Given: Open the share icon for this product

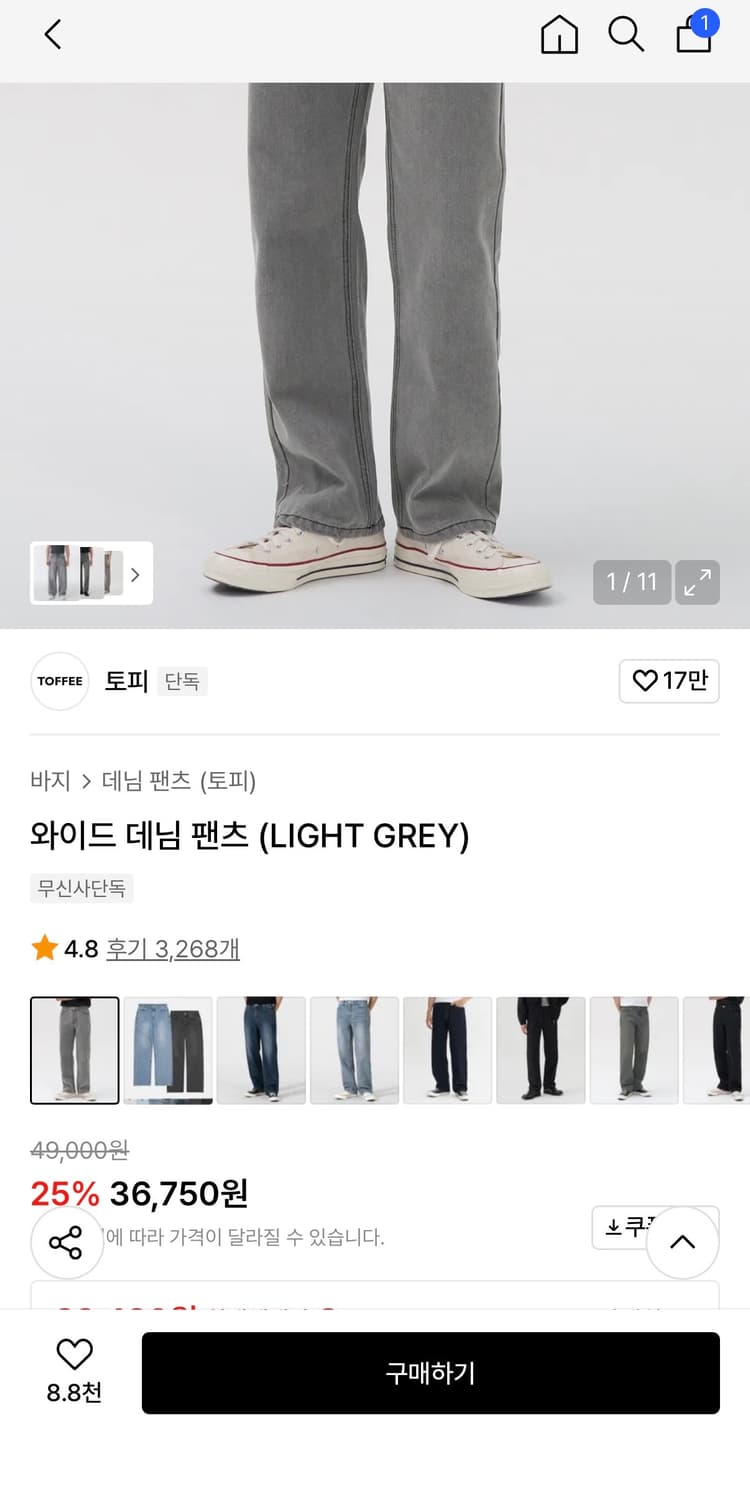Looking at the screenshot, I should click(67, 1242).
